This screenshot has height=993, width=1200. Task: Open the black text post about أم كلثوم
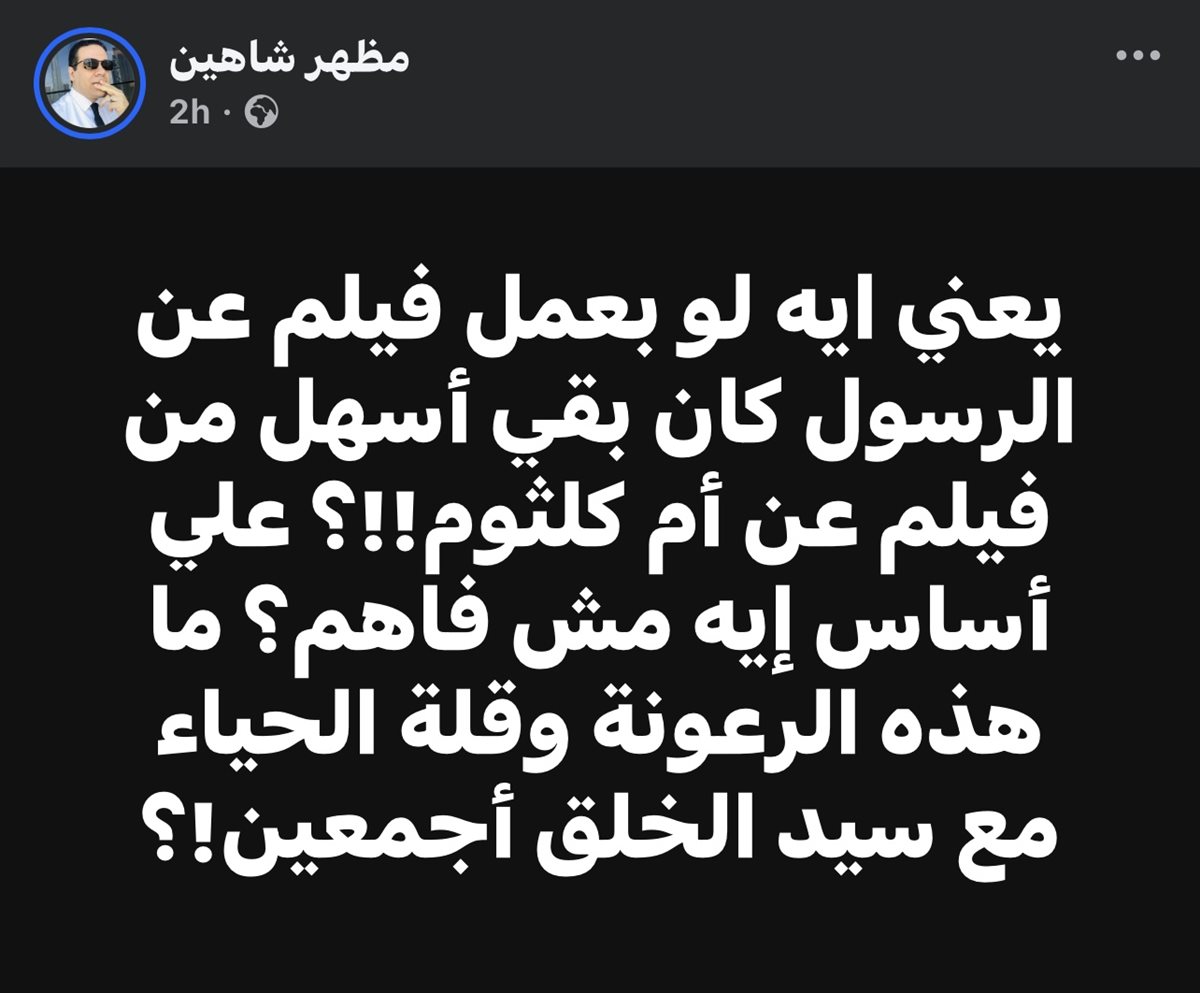[600, 580]
